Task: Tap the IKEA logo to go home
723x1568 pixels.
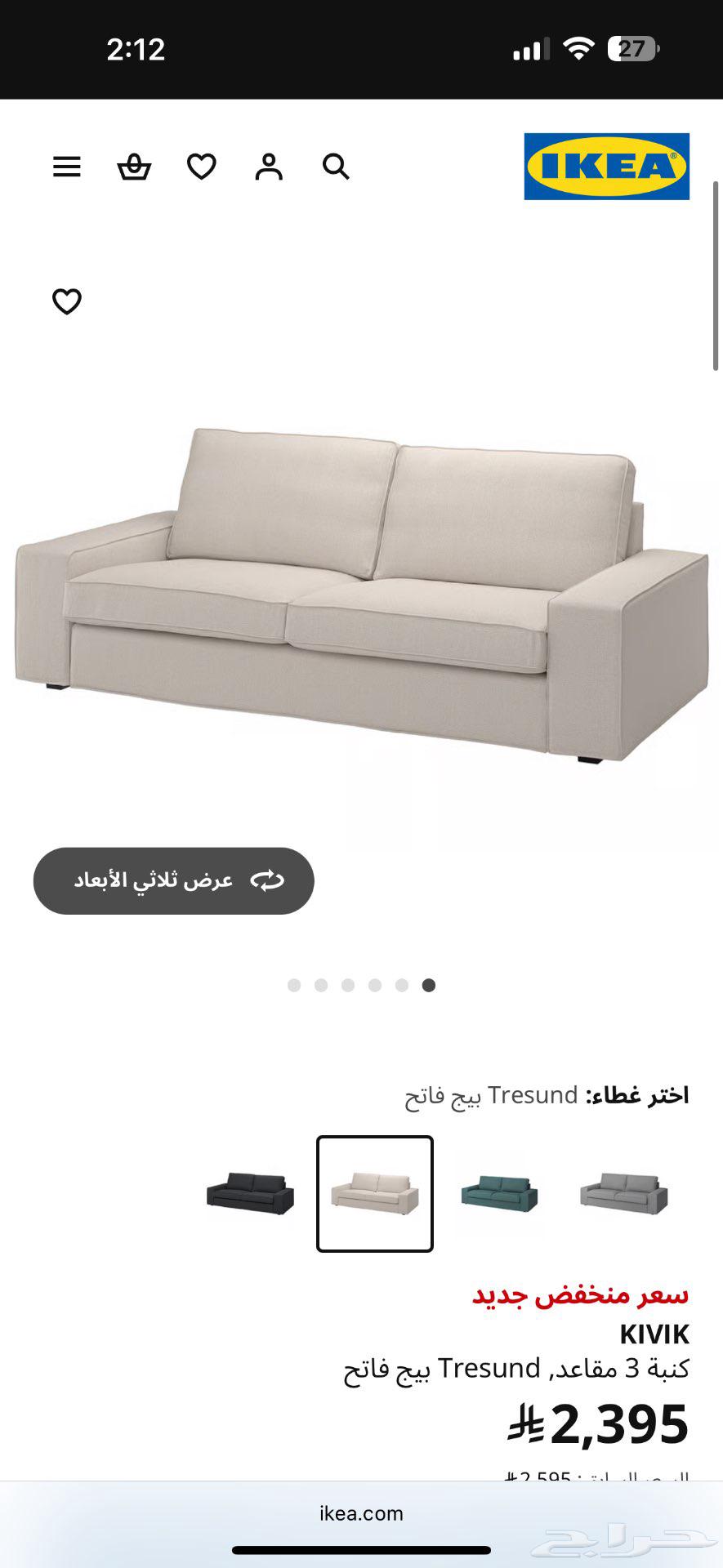Action: pos(608,166)
